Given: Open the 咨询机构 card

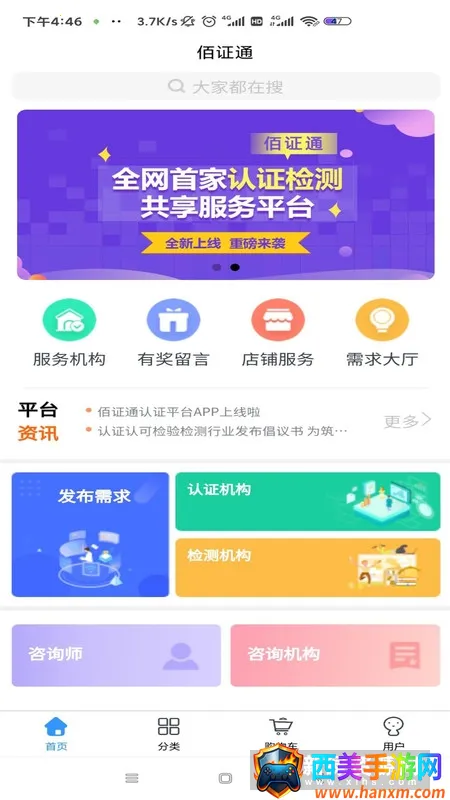Looking at the screenshot, I should coord(335,655).
